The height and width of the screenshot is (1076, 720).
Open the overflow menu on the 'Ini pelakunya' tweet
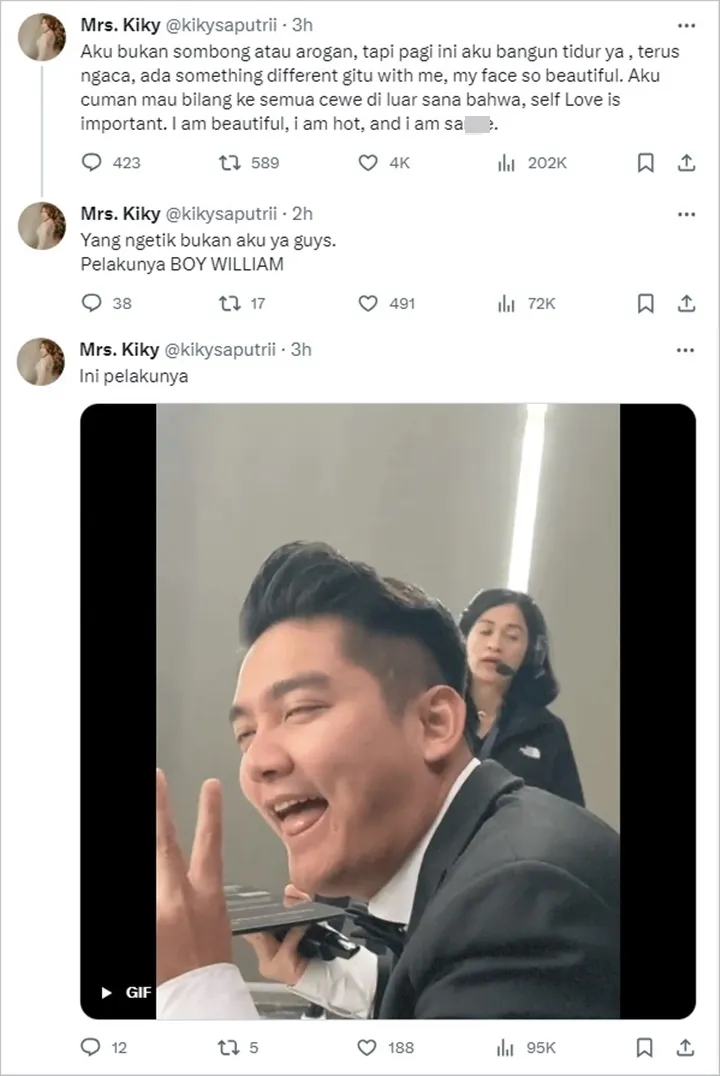tap(686, 350)
